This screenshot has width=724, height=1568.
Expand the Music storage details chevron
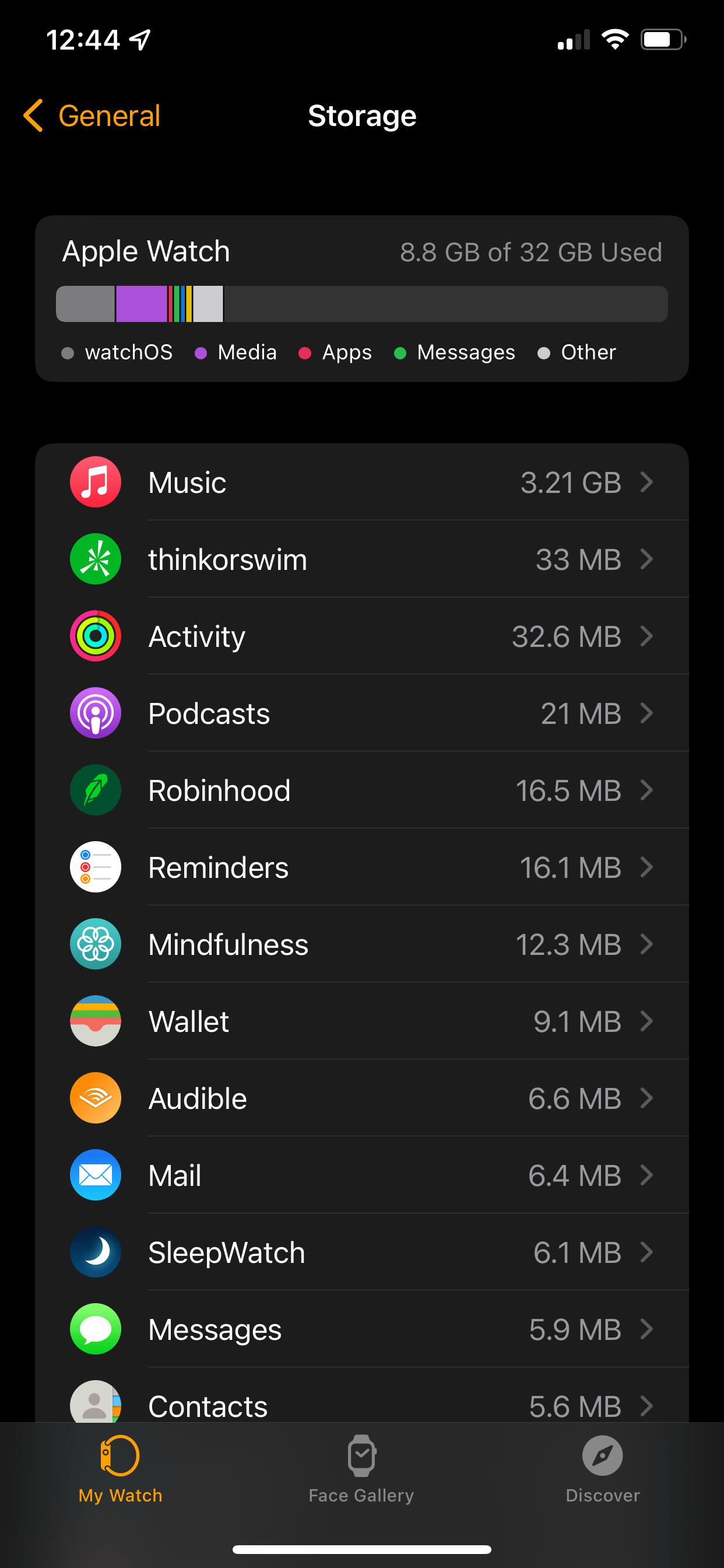646,481
